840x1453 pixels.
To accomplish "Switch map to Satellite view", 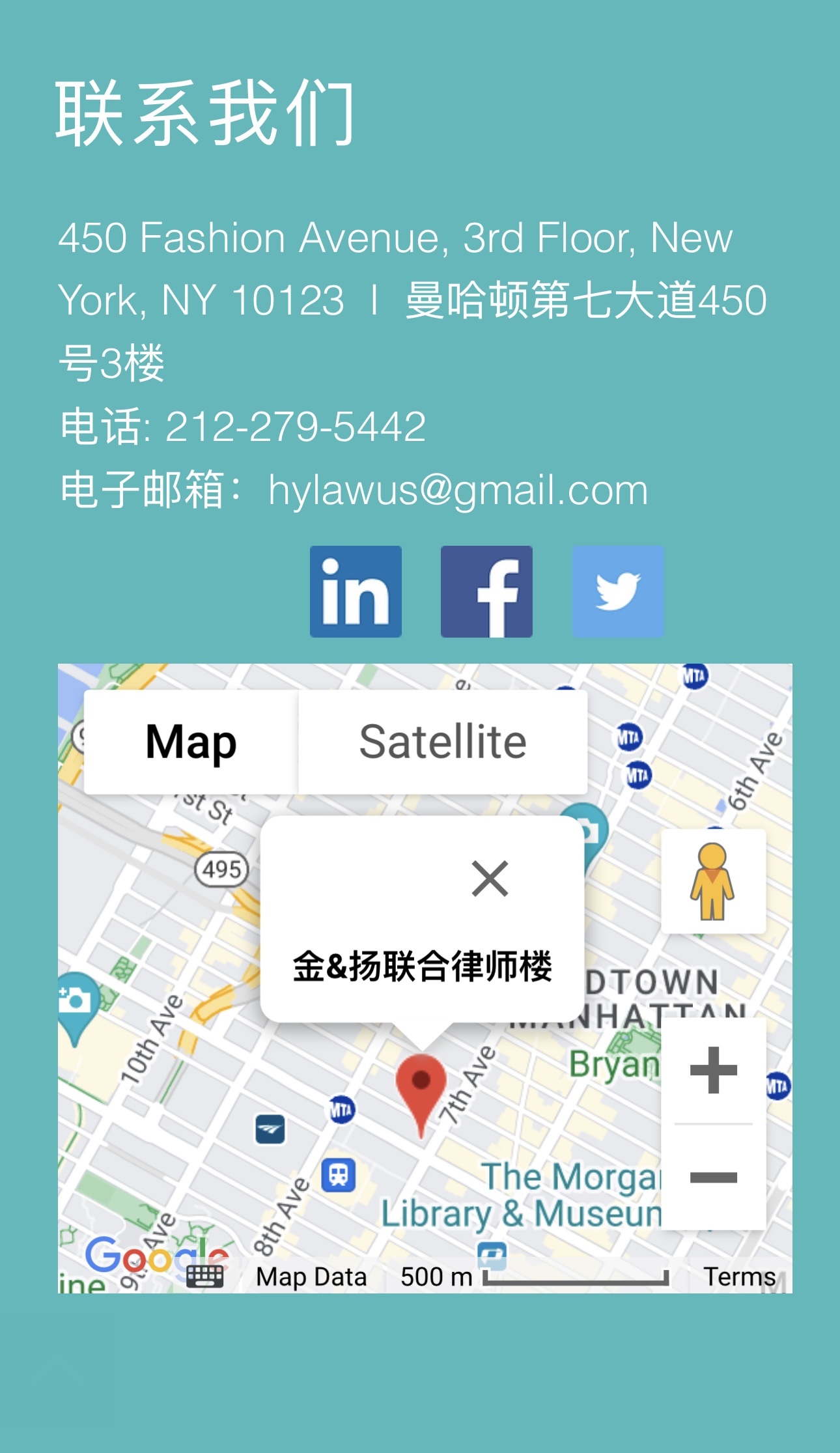I will [443, 742].
